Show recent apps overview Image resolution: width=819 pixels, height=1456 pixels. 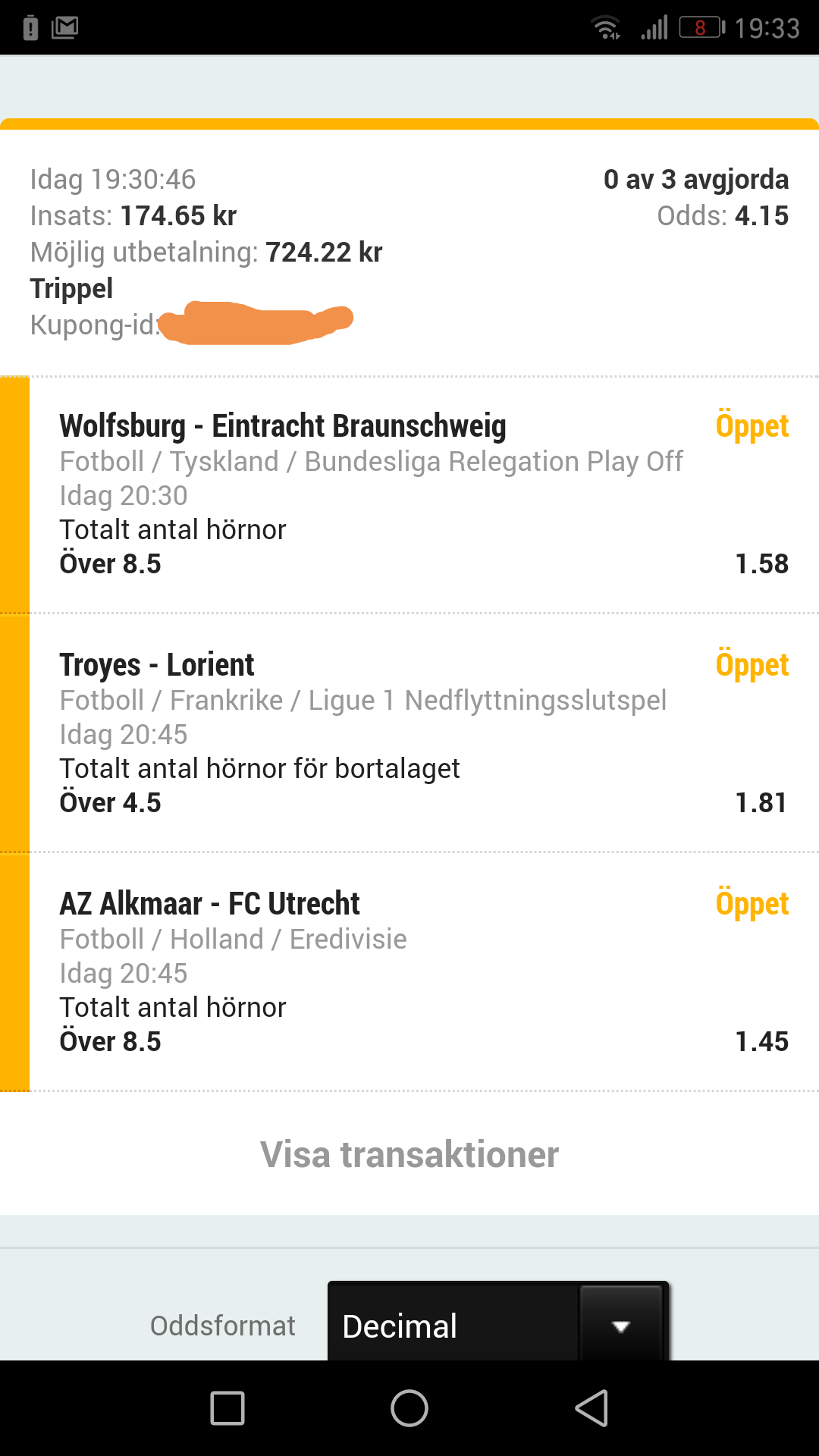click(x=227, y=1408)
